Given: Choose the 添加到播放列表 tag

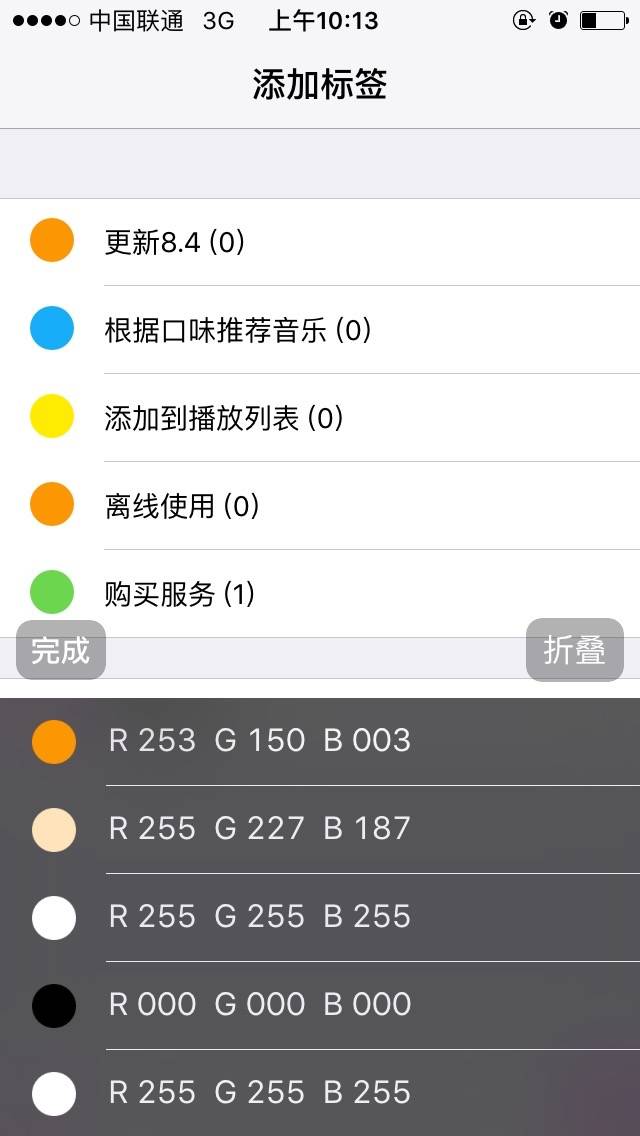Looking at the screenshot, I should click(x=320, y=418).
